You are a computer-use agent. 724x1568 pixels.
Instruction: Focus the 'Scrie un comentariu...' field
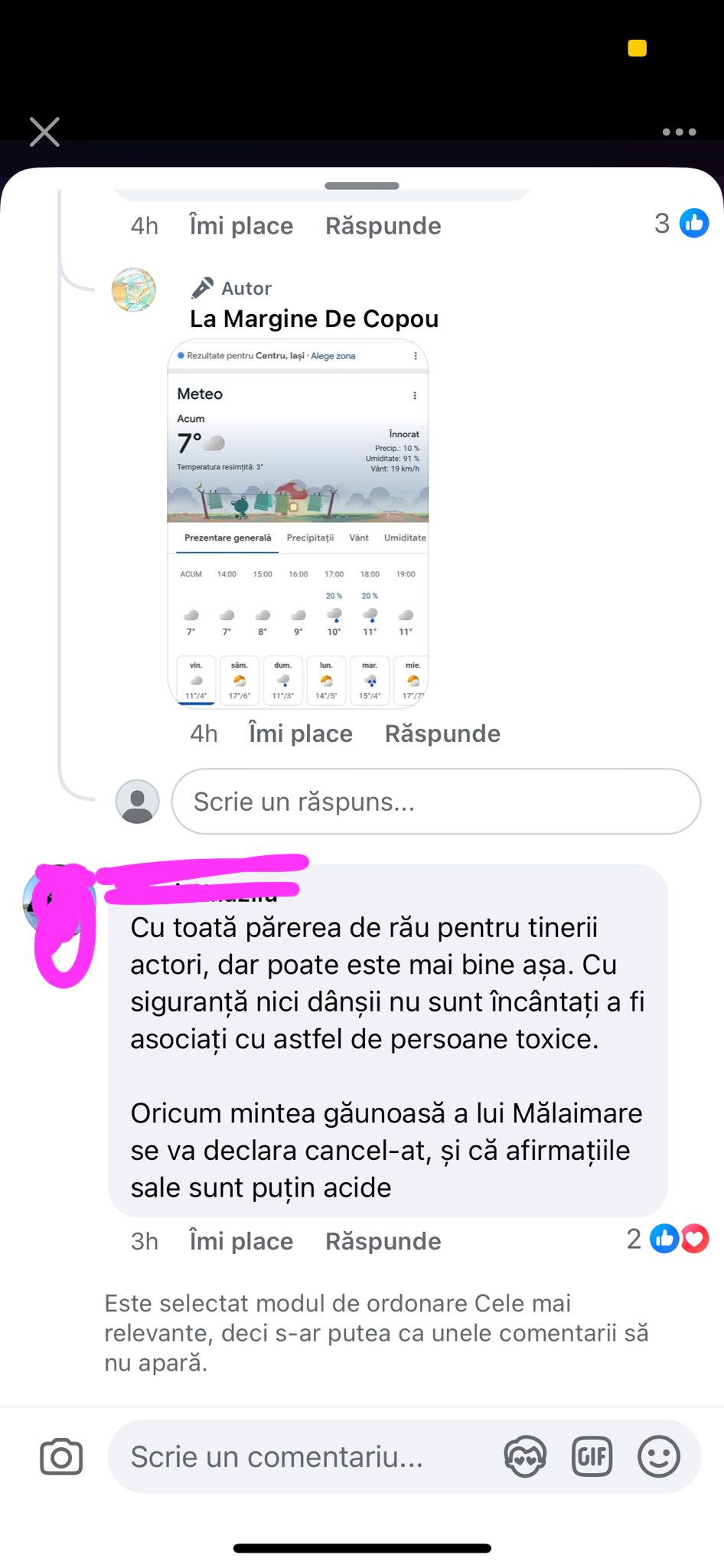point(298,1456)
